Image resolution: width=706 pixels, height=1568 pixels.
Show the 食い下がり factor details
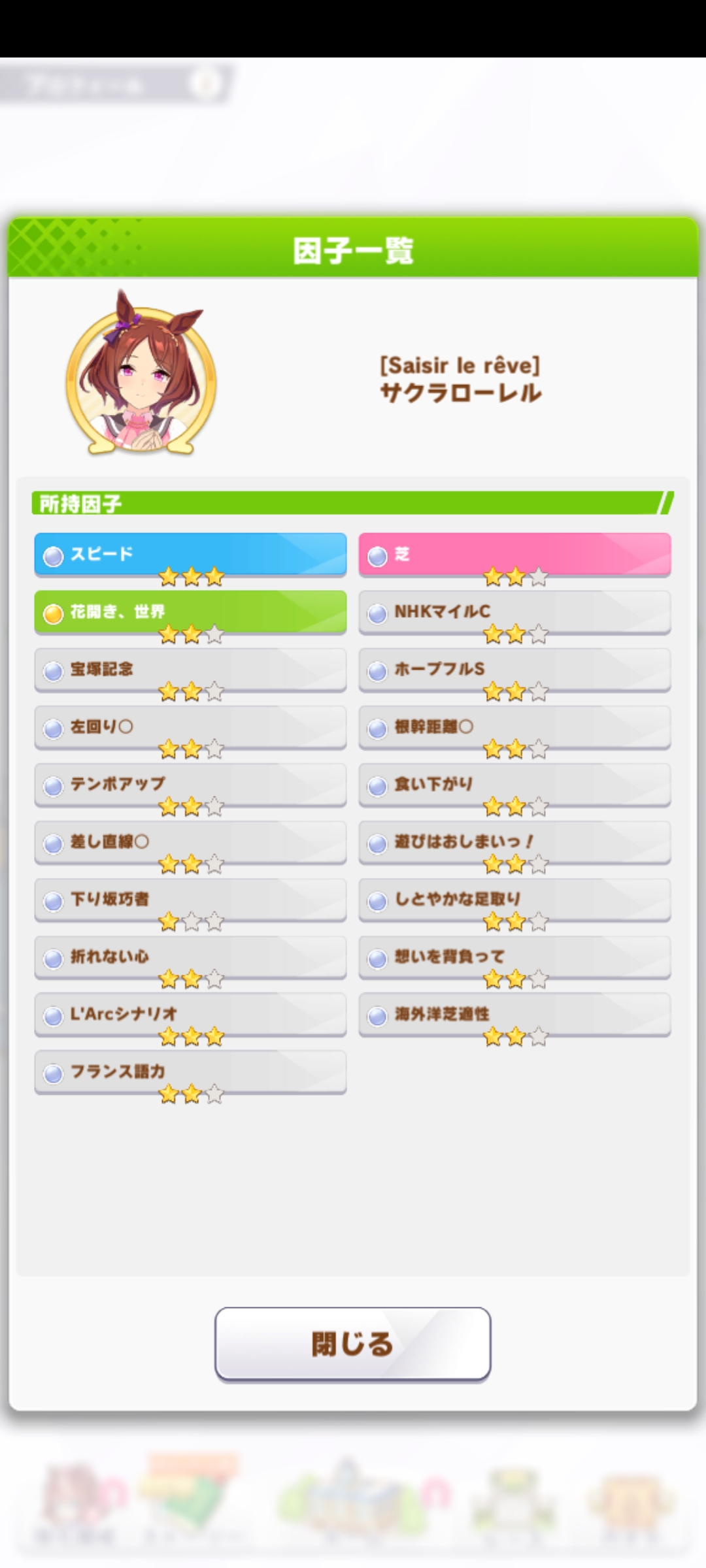click(514, 784)
